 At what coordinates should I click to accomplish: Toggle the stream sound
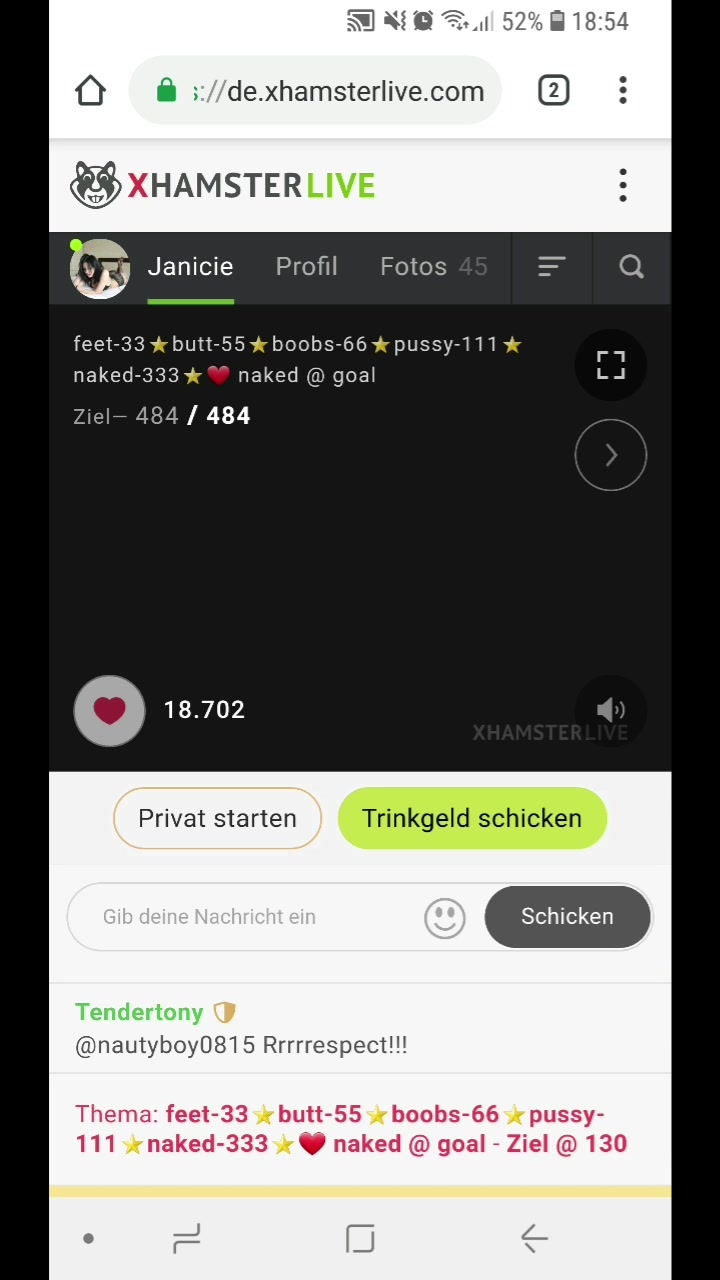(x=611, y=711)
